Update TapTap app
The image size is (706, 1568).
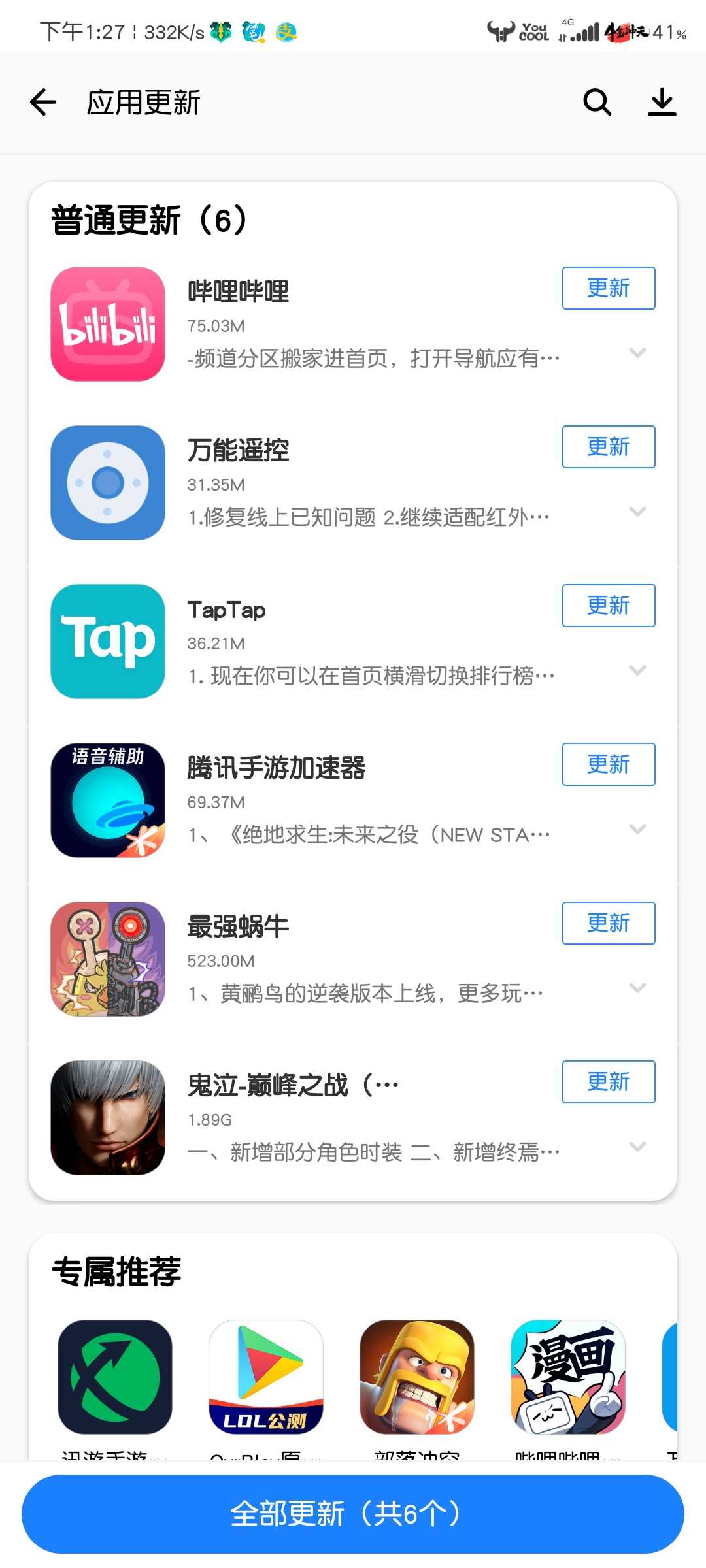coord(608,606)
